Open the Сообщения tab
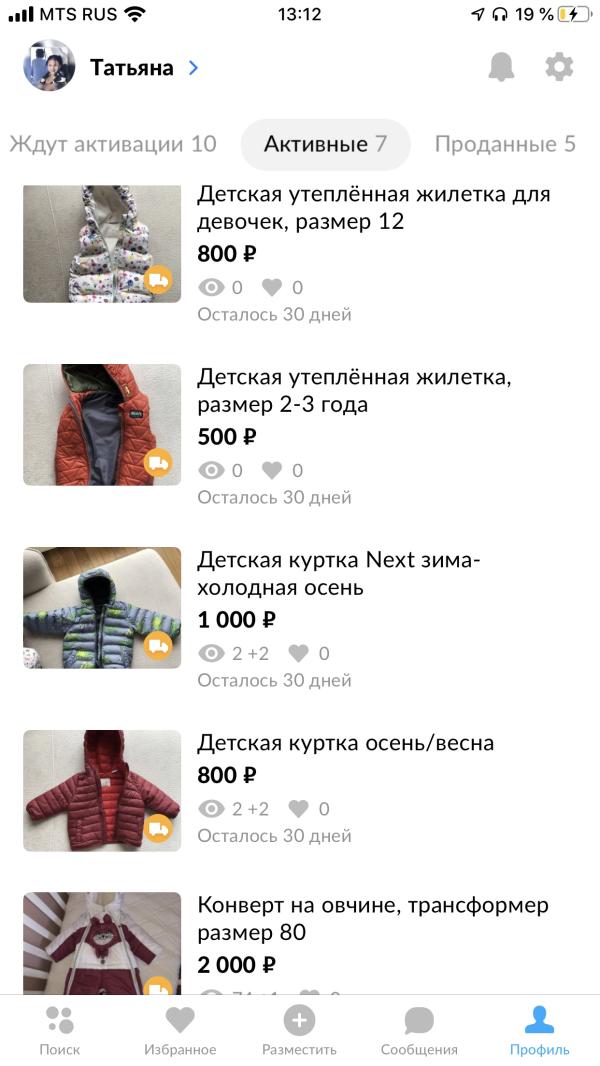Screen dimensions: 600x1066 pyautogui.click(x=419, y=1030)
